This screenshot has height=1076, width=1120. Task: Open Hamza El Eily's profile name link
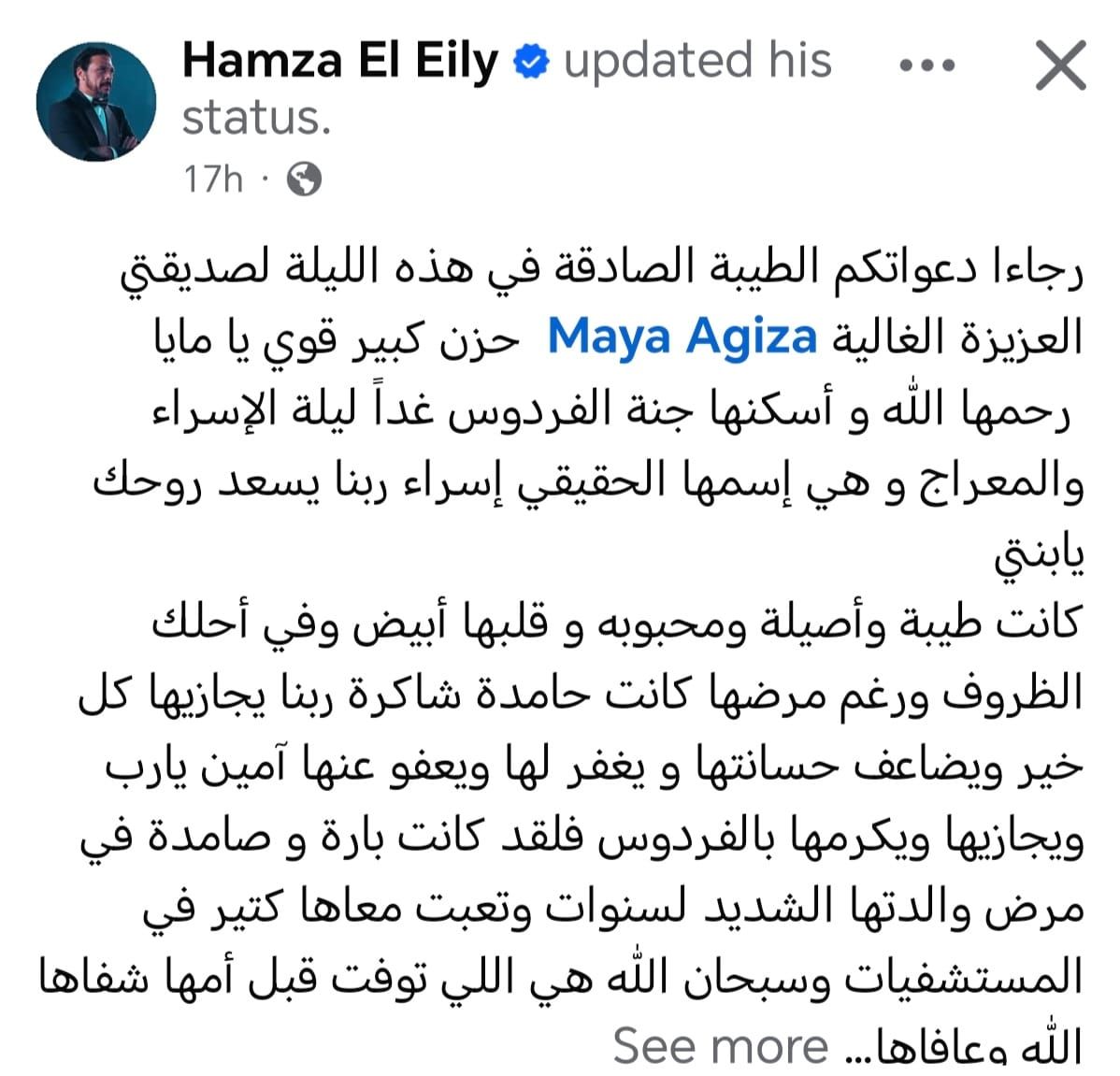(340, 62)
